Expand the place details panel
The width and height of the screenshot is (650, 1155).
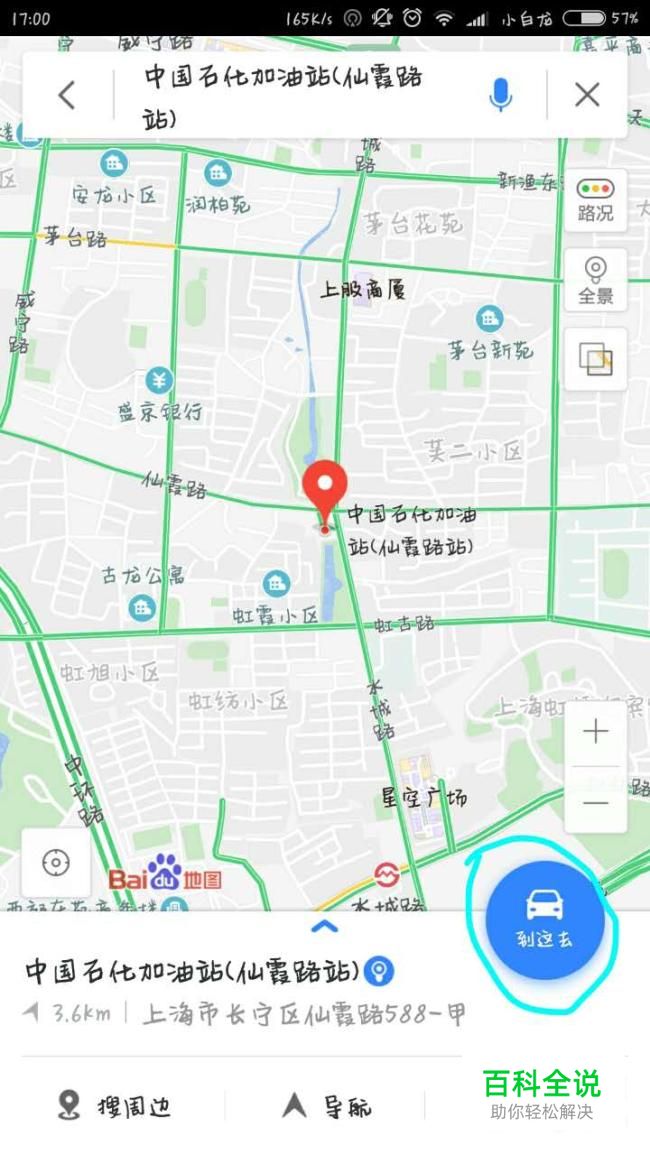(324, 927)
